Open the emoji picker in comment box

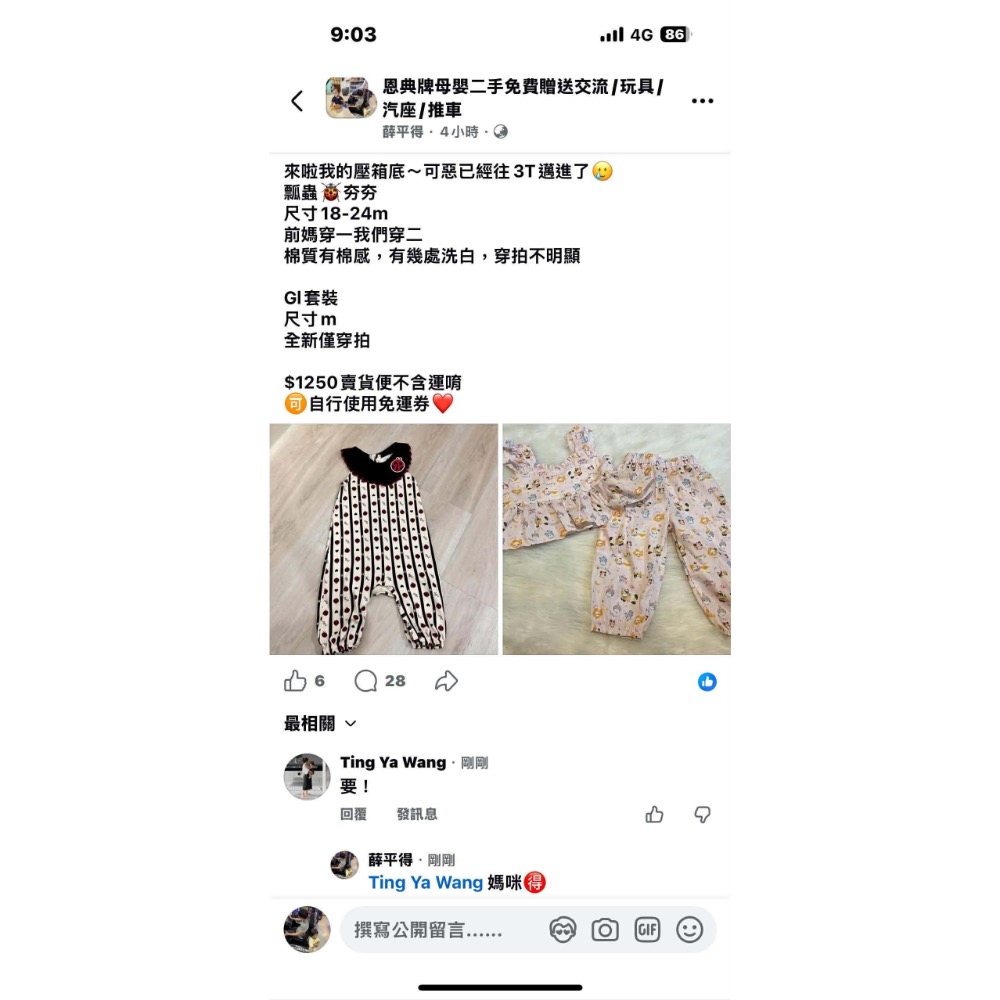(x=690, y=930)
